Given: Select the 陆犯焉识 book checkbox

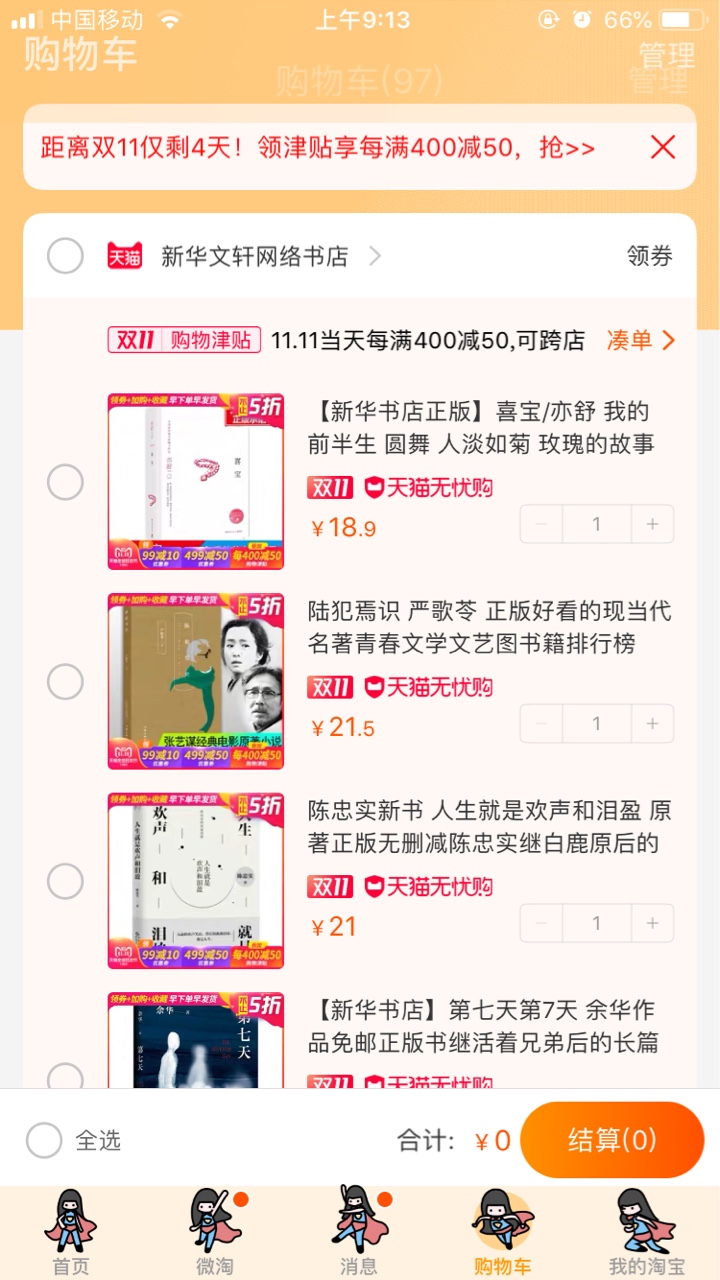Looking at the screenshot, I should pyautogui.click(x=65, y=682).
